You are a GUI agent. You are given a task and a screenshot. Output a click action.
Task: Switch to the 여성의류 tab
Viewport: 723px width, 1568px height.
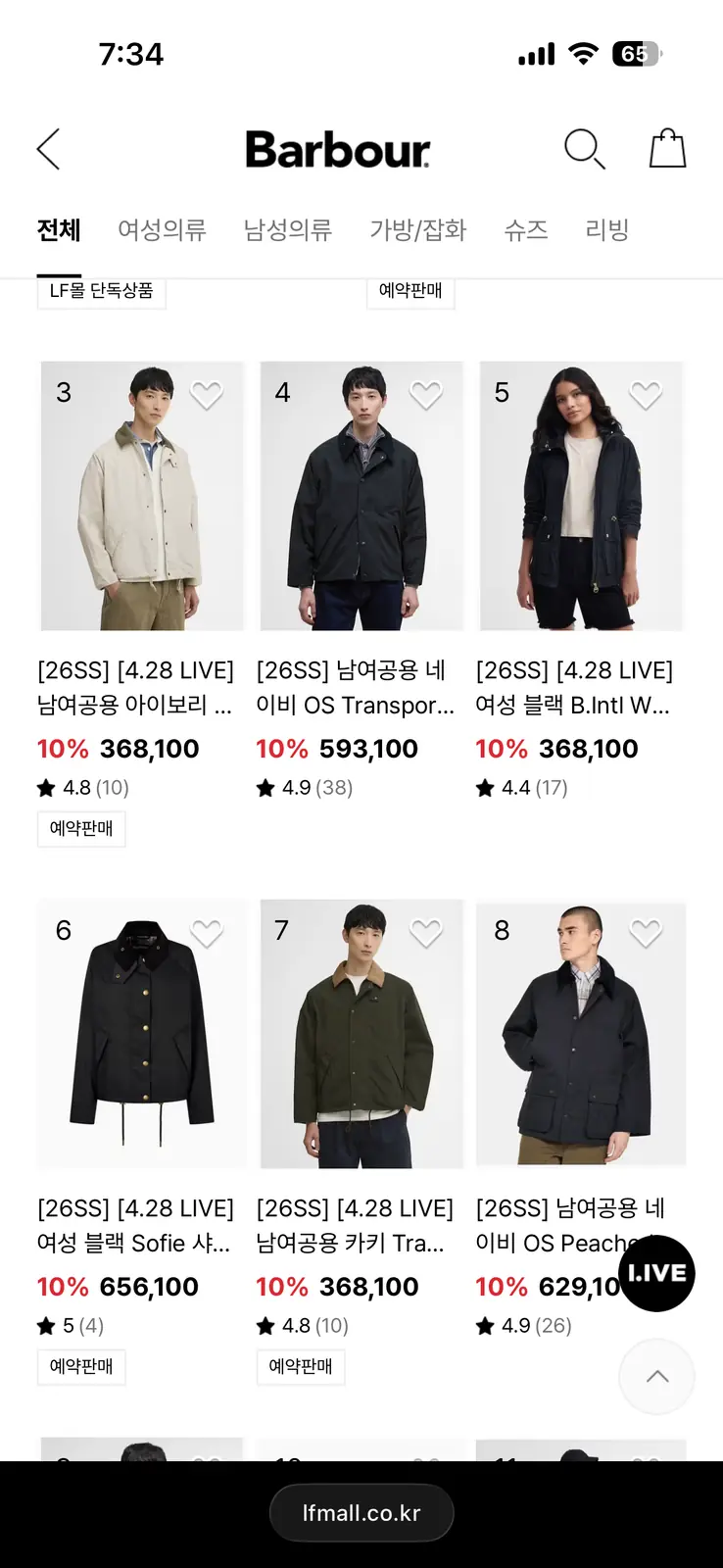point(162,230)
